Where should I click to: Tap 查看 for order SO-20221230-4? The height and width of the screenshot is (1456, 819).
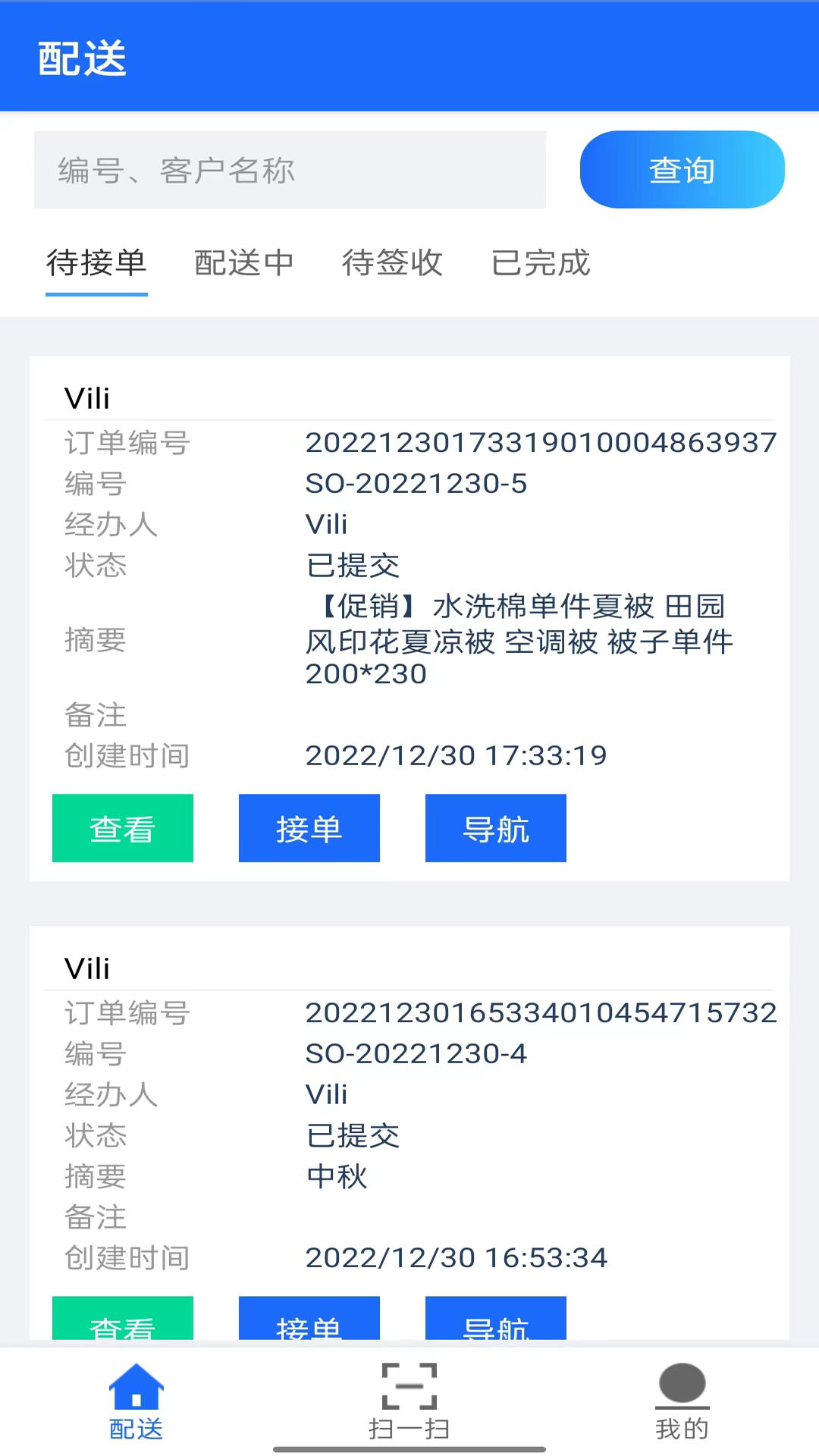pyautogui.click(x=123, y=1318)
